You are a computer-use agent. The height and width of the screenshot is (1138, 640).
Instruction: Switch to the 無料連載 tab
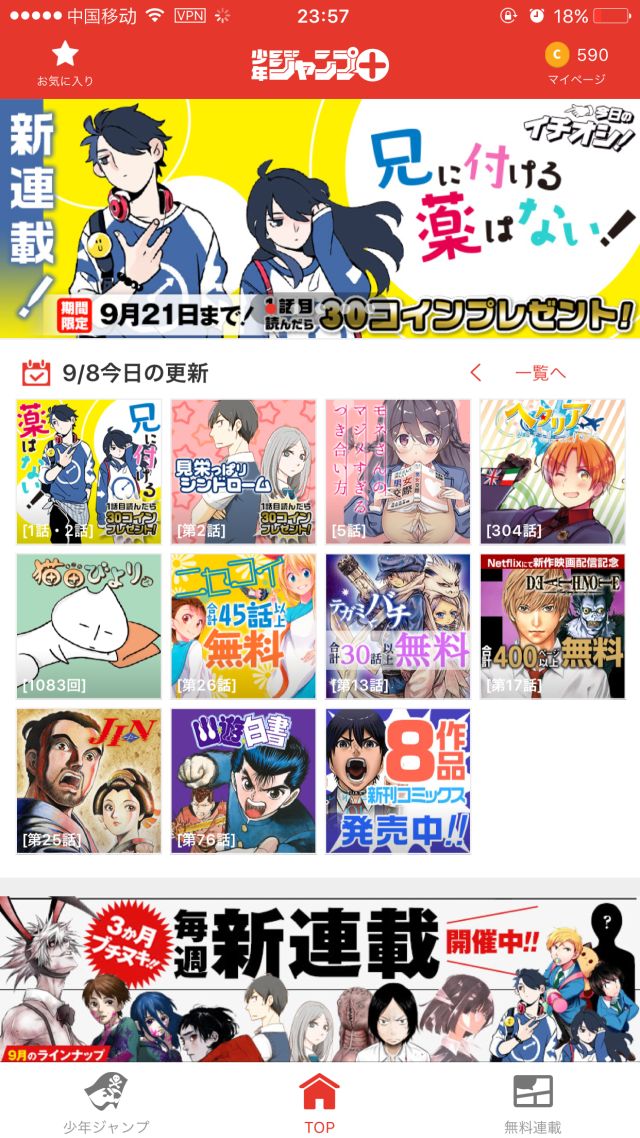coord(533,1101)
